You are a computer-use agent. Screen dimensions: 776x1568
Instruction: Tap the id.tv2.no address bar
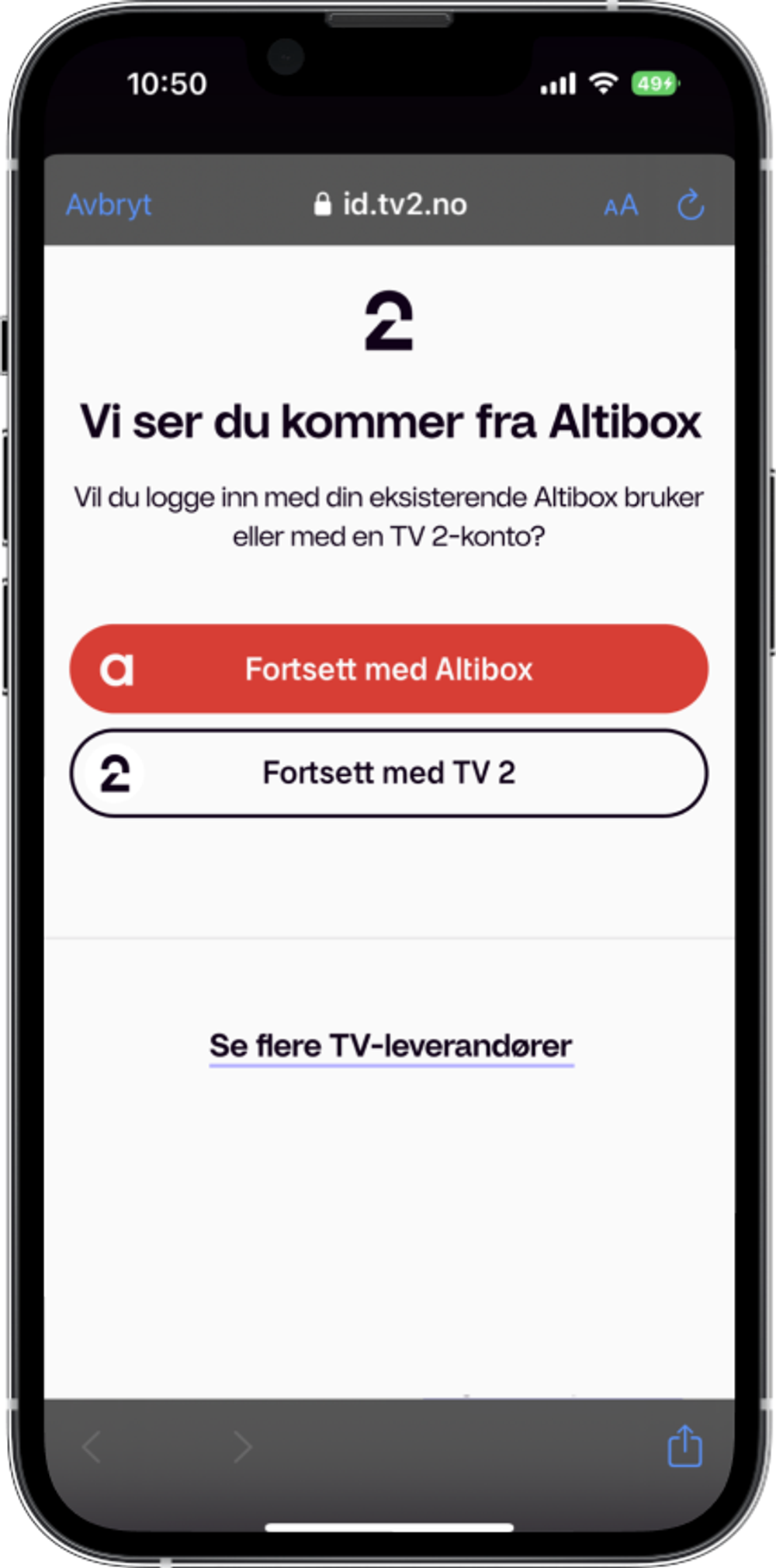coord(390,205)
